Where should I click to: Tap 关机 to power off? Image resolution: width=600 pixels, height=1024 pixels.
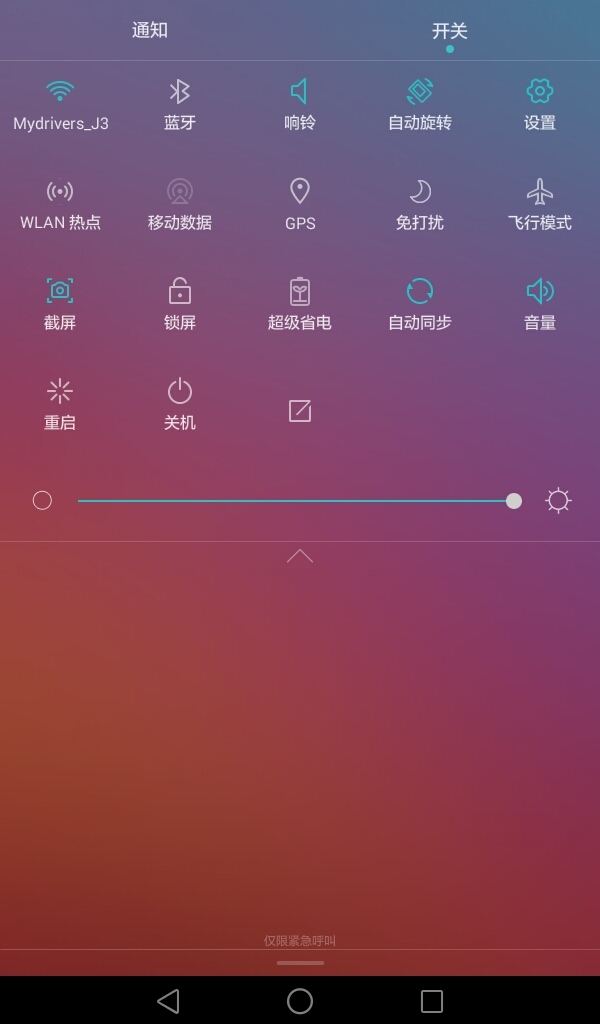(180, 392)
